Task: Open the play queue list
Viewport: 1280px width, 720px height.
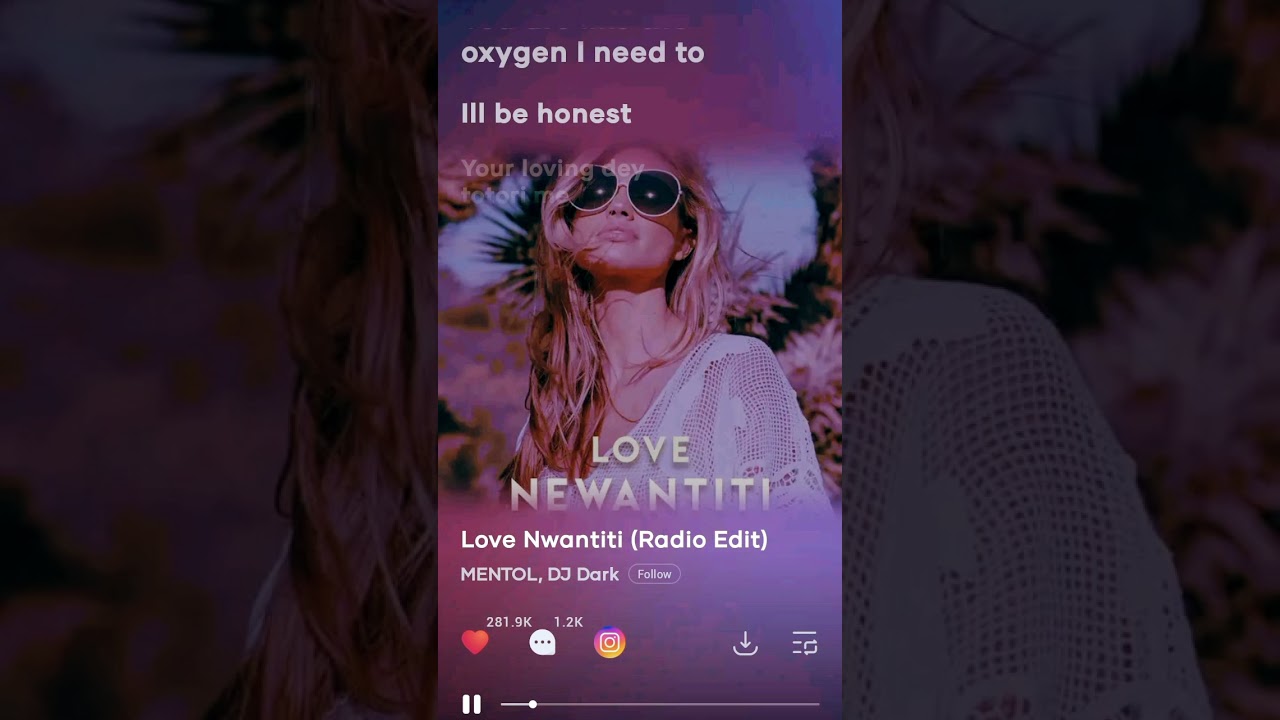Action: pos(805,643)
